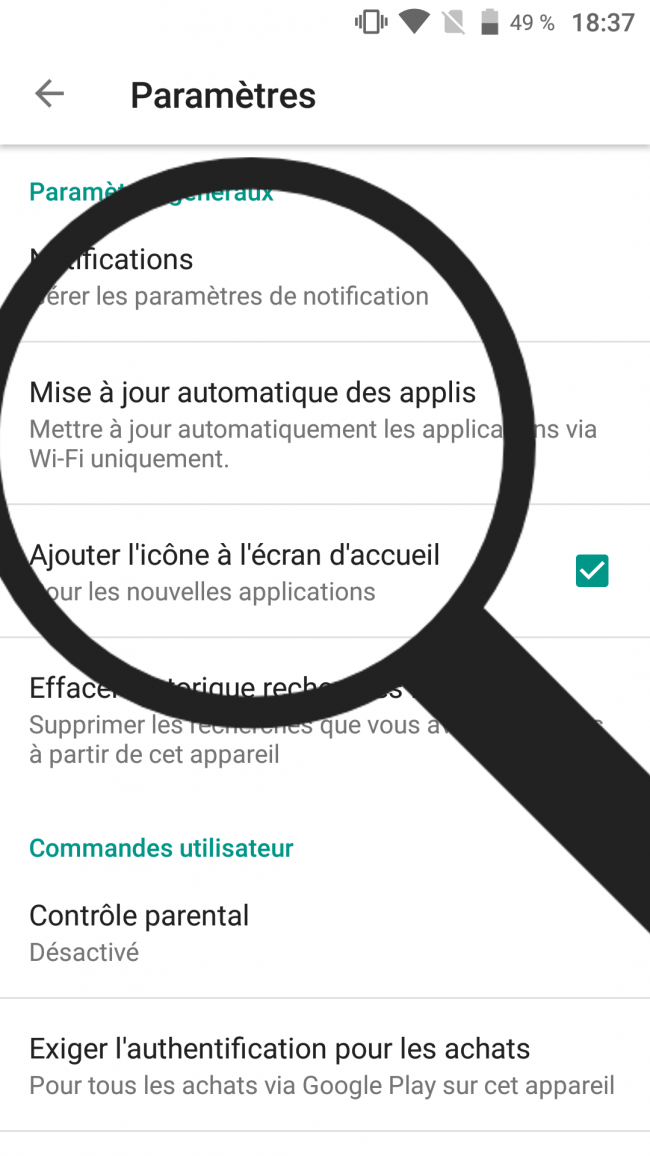Screen dimensions: 650x1156
Task: Uncheck Ajouter l'icône à l'écran d'accueil
Action: tap(591, 571)
